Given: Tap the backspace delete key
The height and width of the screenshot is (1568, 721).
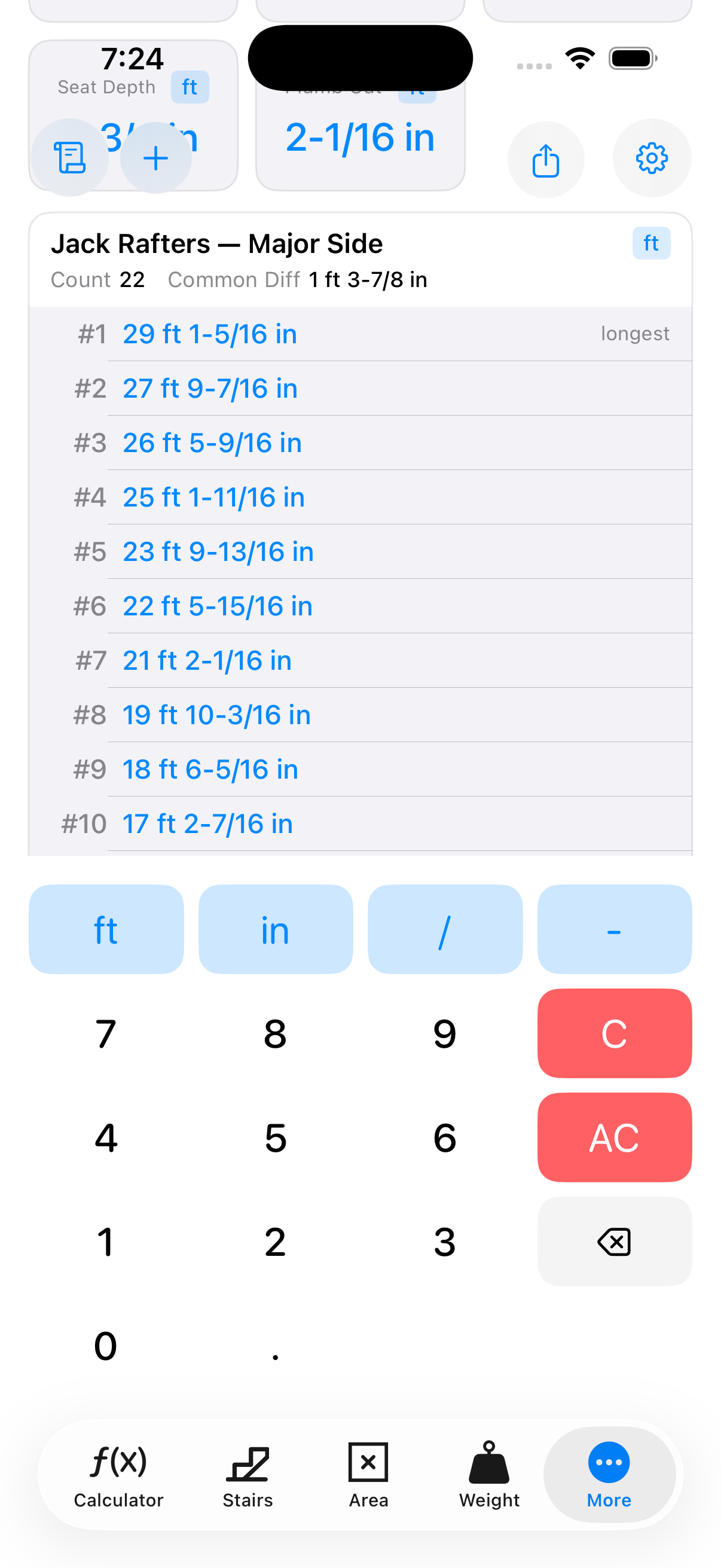Looking at the screenshot, I should [x=614, y=1241].
